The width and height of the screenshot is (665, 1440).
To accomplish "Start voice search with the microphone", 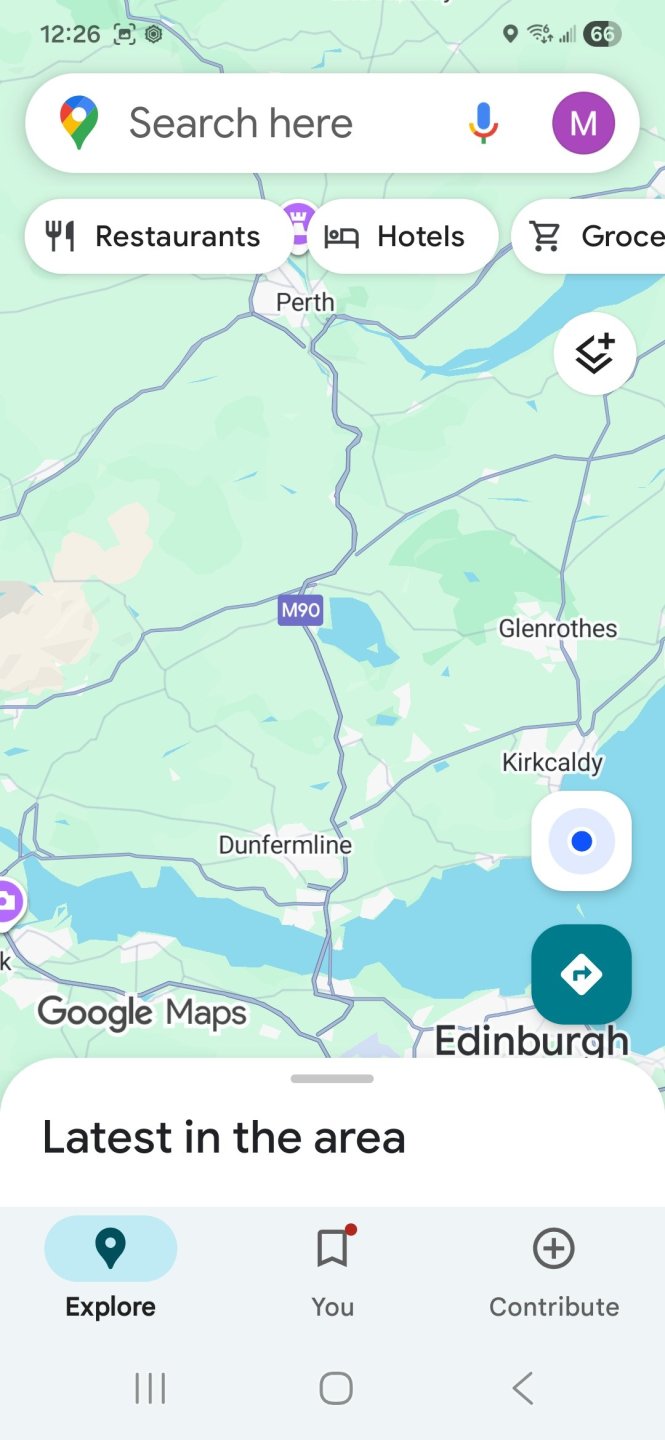I will pyautogui.click(x=483, y=124).
